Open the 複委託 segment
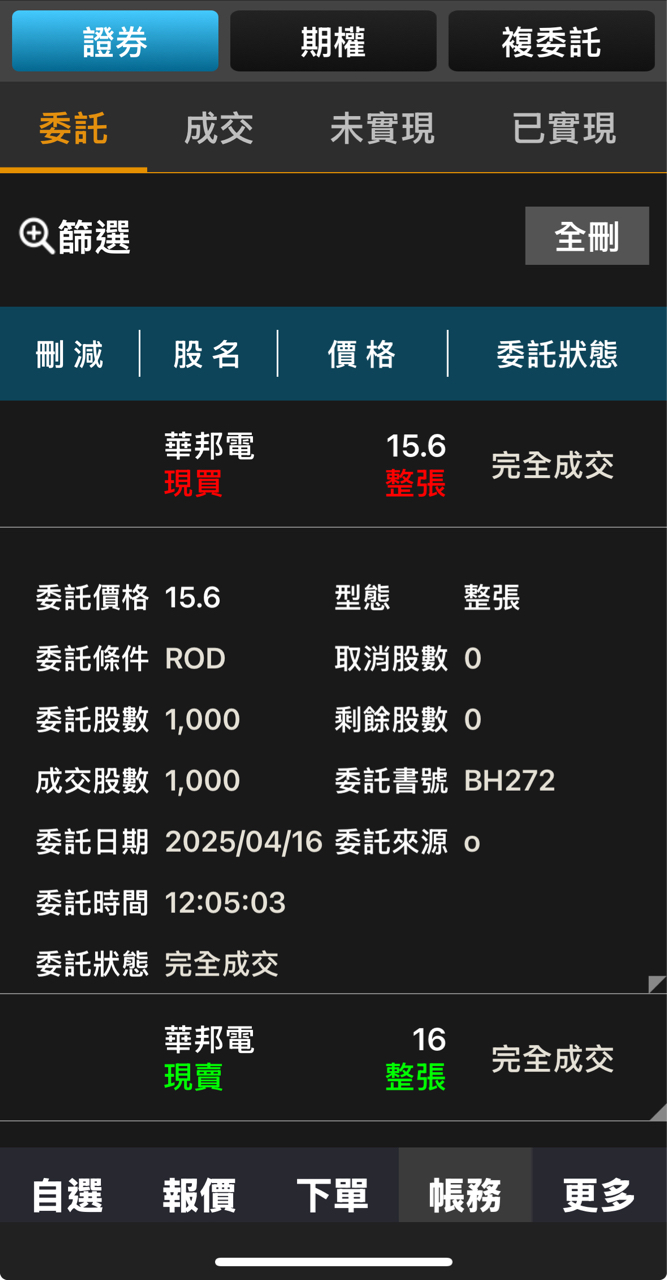This screenshot has width=667, height=1280. (x=551, y=42)
